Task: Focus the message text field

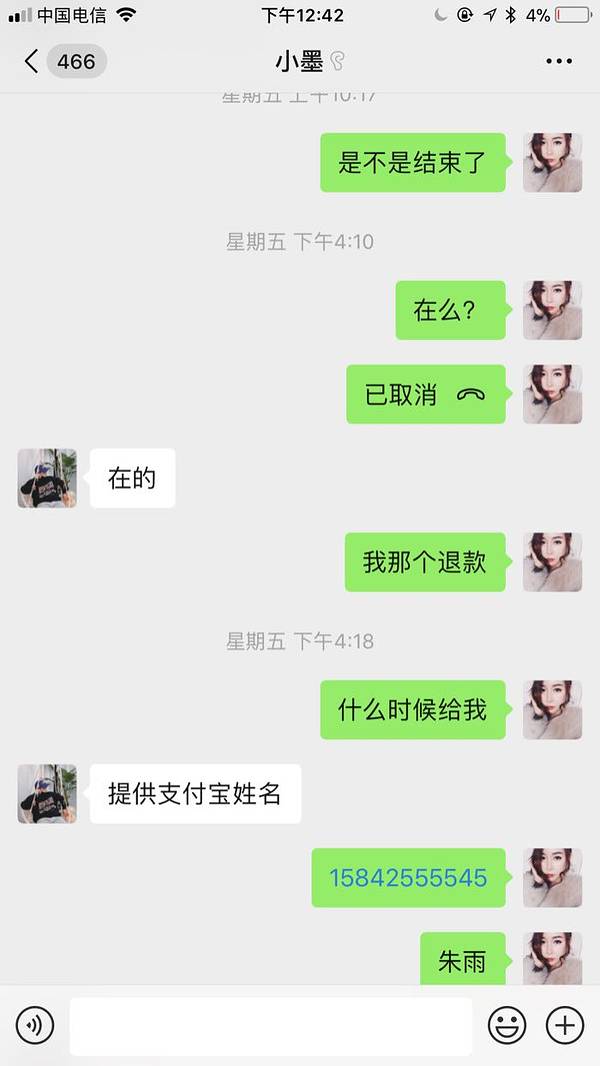Action: point(270,1025)
